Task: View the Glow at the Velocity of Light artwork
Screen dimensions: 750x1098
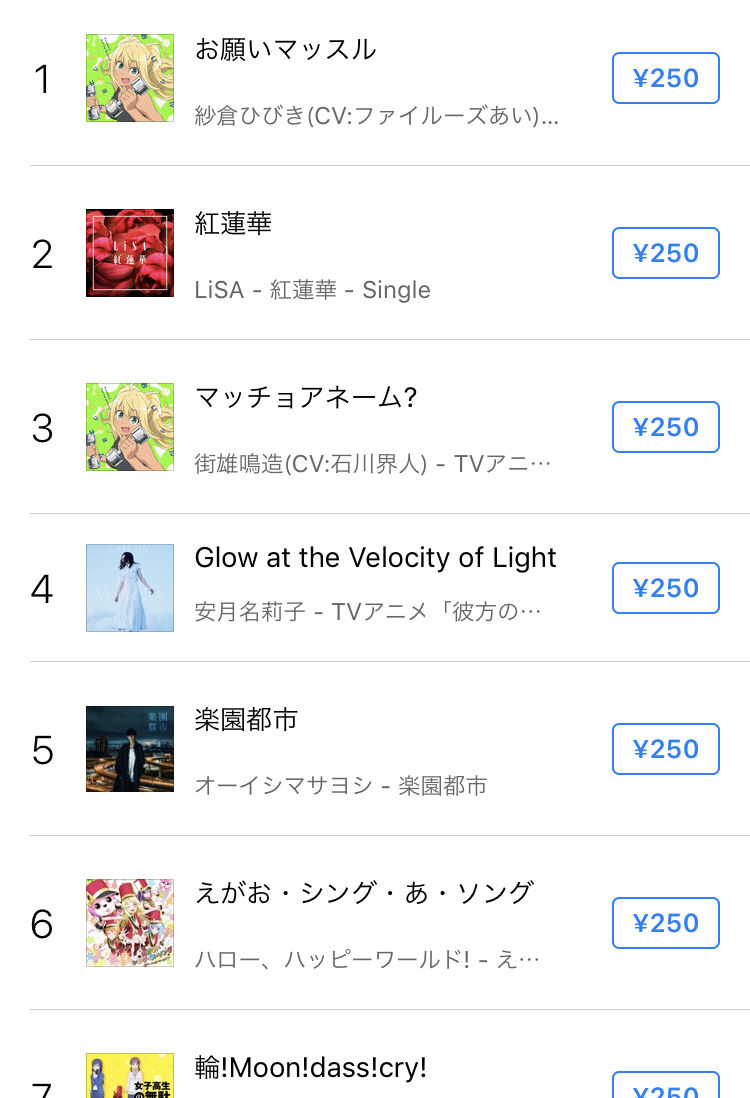Action: tap(129, 588)
